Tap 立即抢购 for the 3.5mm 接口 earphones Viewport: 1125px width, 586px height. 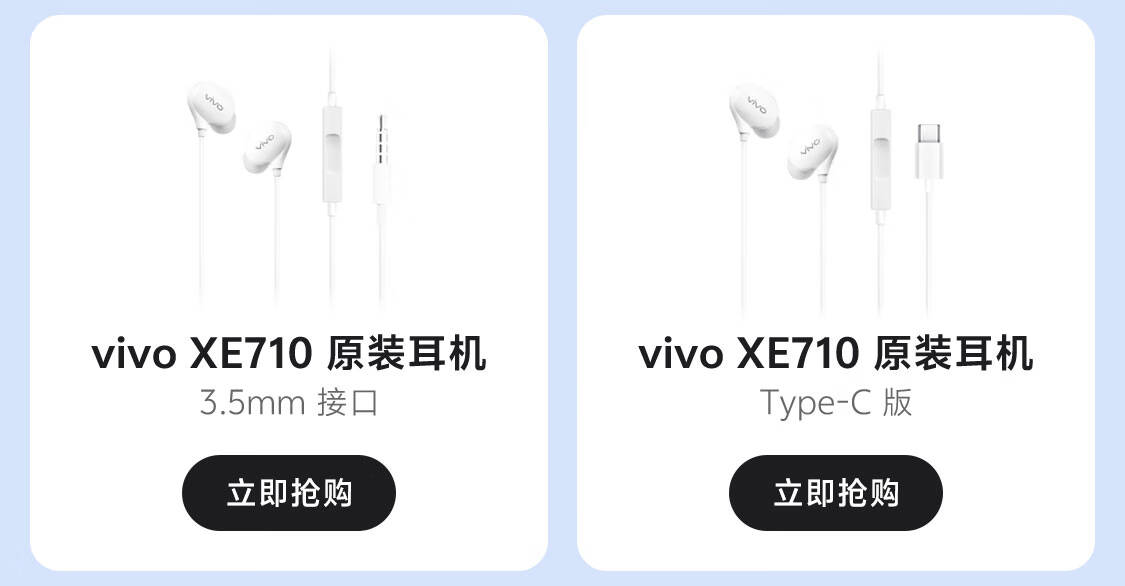coord(289,493)
